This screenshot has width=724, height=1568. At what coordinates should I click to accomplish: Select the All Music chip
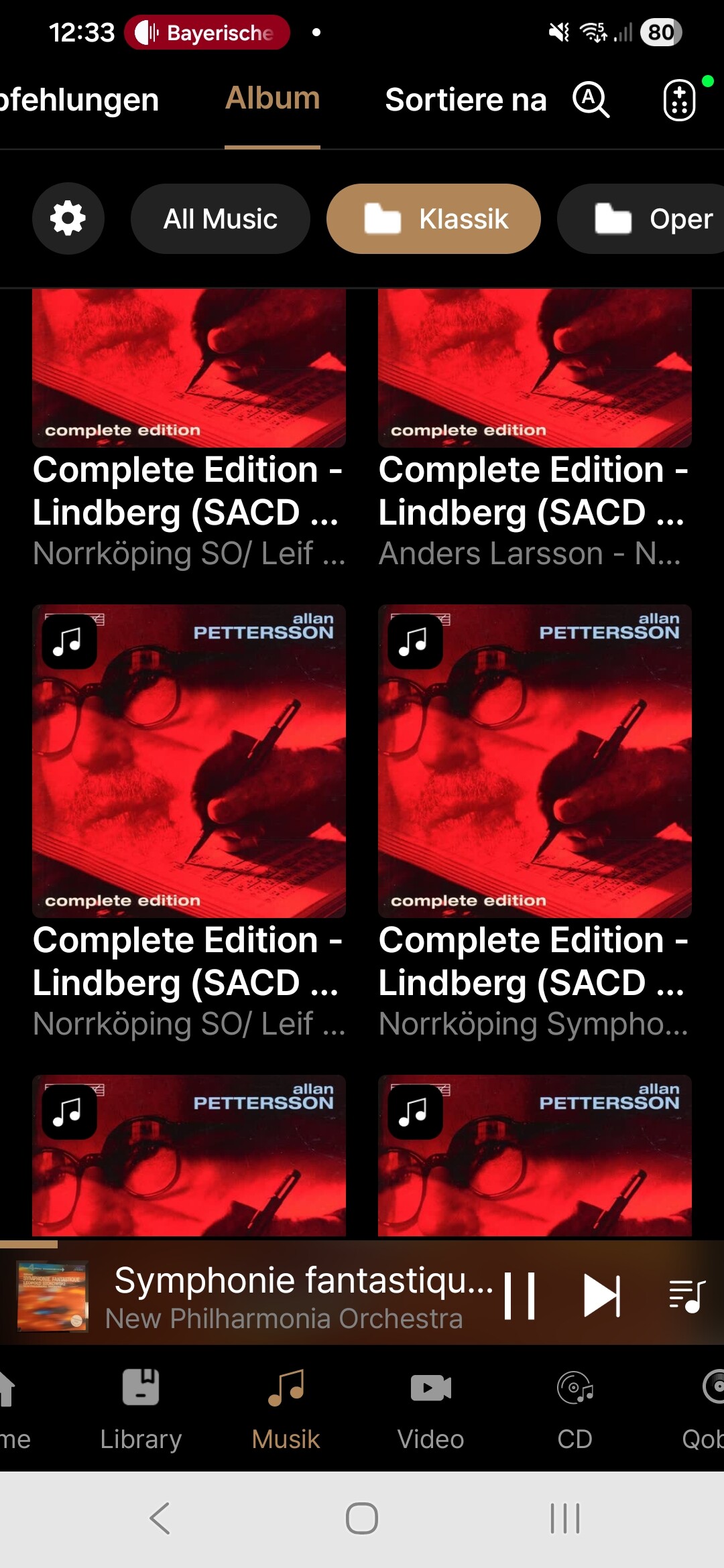pos(221,219)
